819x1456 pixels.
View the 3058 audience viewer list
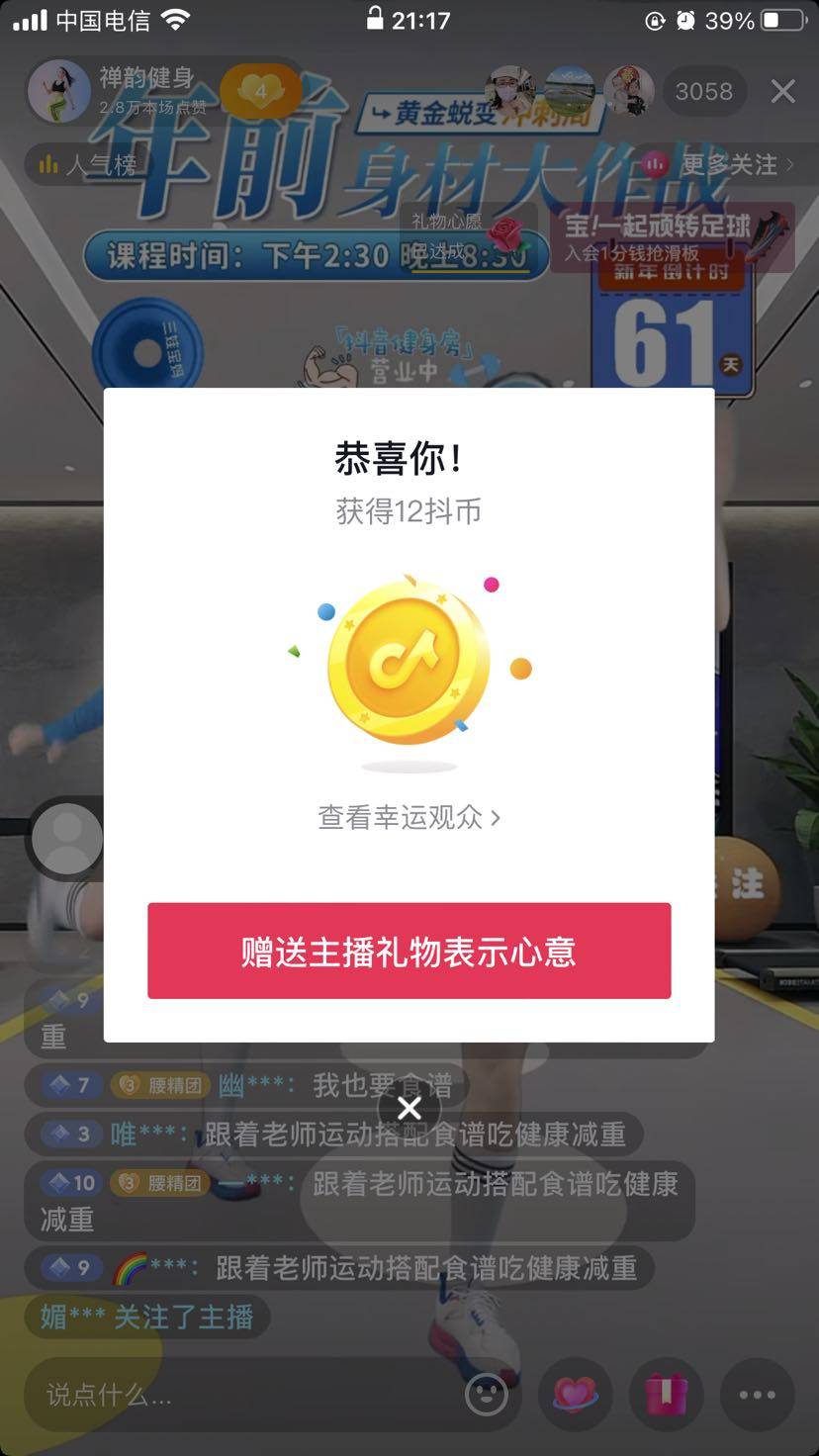click(x=703, y=92)
